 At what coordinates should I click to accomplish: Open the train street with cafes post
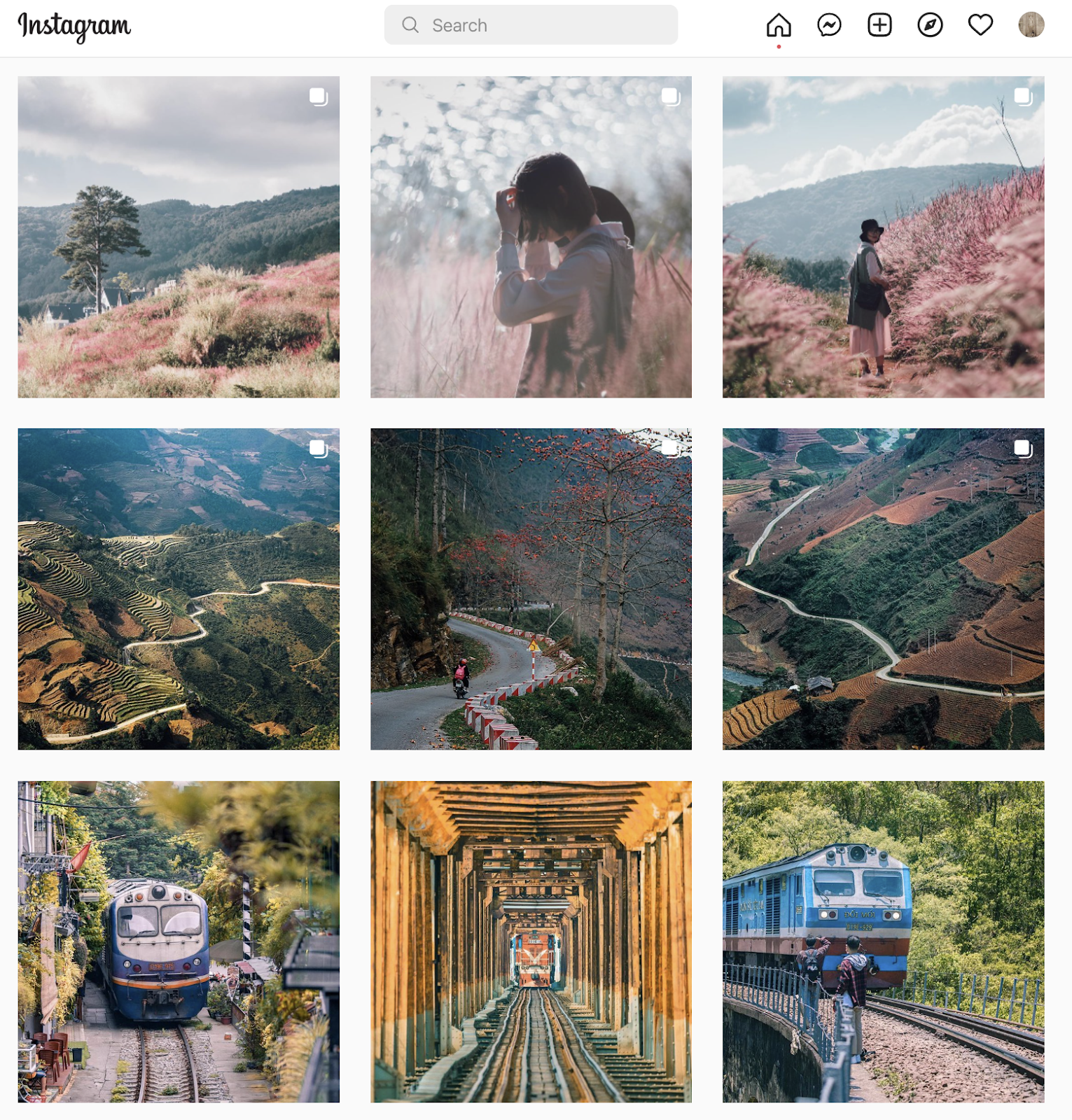179,941
